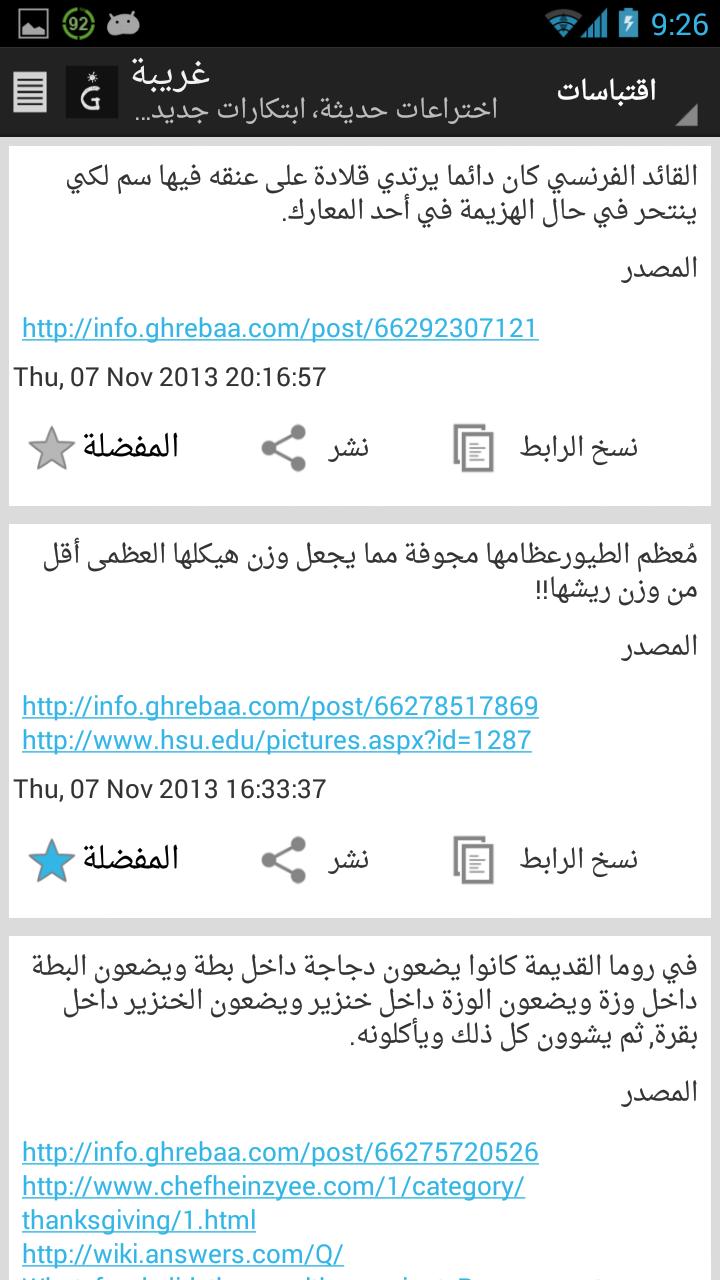
Task: Open the navigation drawer with the hamburger icon
Action: click(x=29, y=93)
